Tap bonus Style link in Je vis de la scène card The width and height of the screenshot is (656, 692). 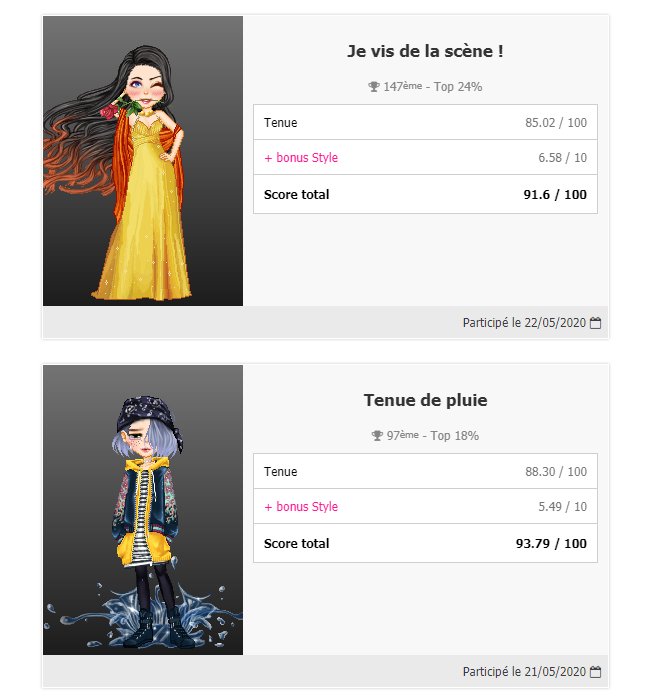[x=301, y=158]
